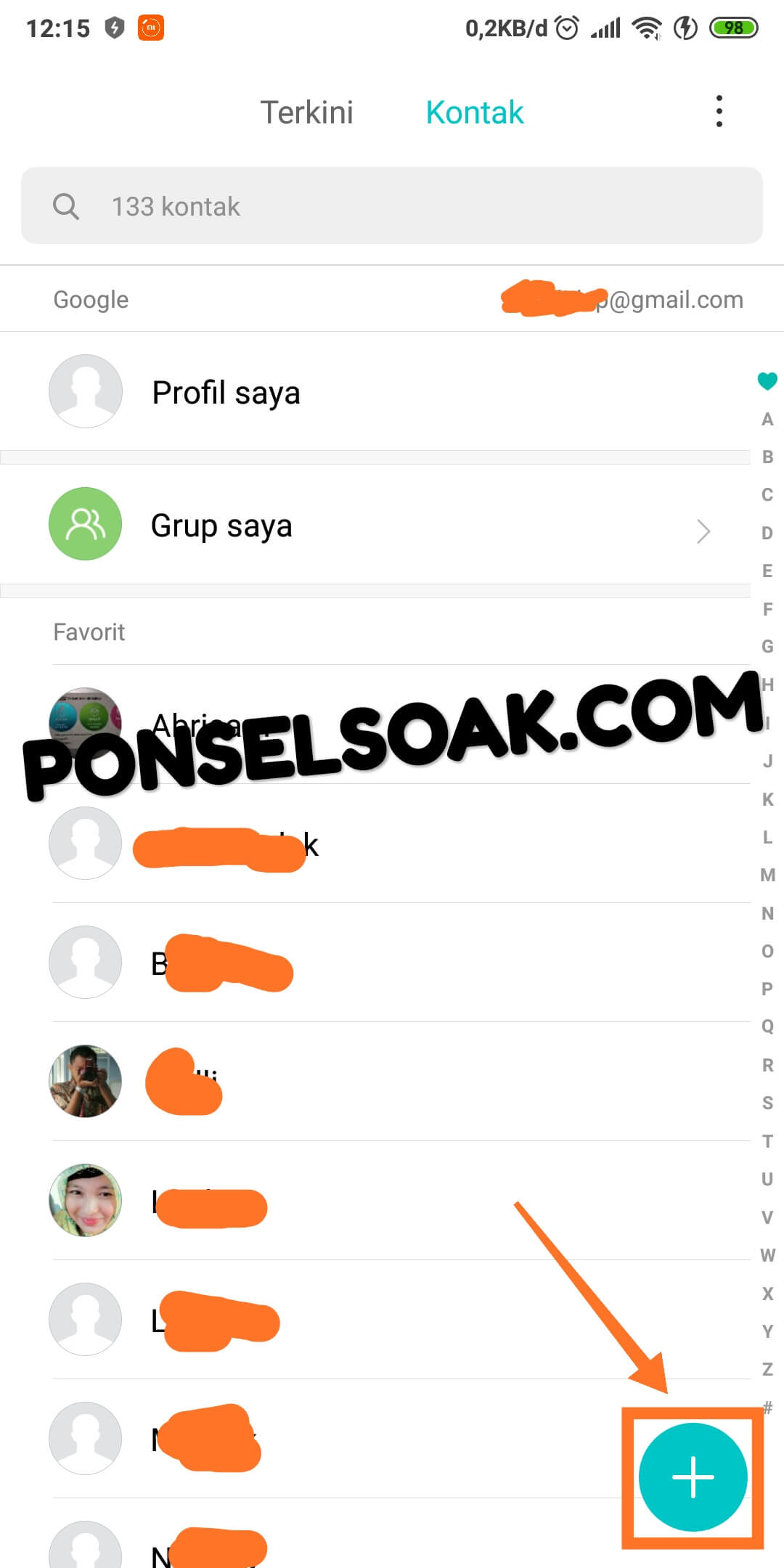The image size is (784, 1568).
Task: Open the Google account row
Action: [392, 299]
